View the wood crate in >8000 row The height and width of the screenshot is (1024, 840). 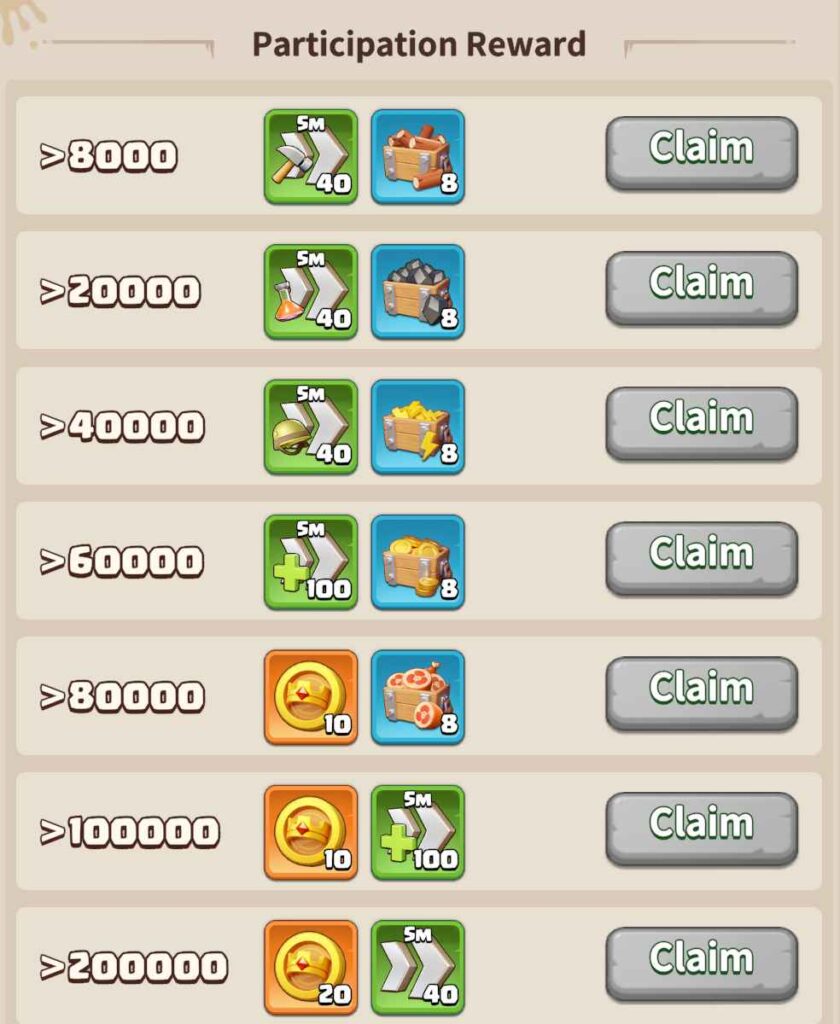(x=418, y=157)
